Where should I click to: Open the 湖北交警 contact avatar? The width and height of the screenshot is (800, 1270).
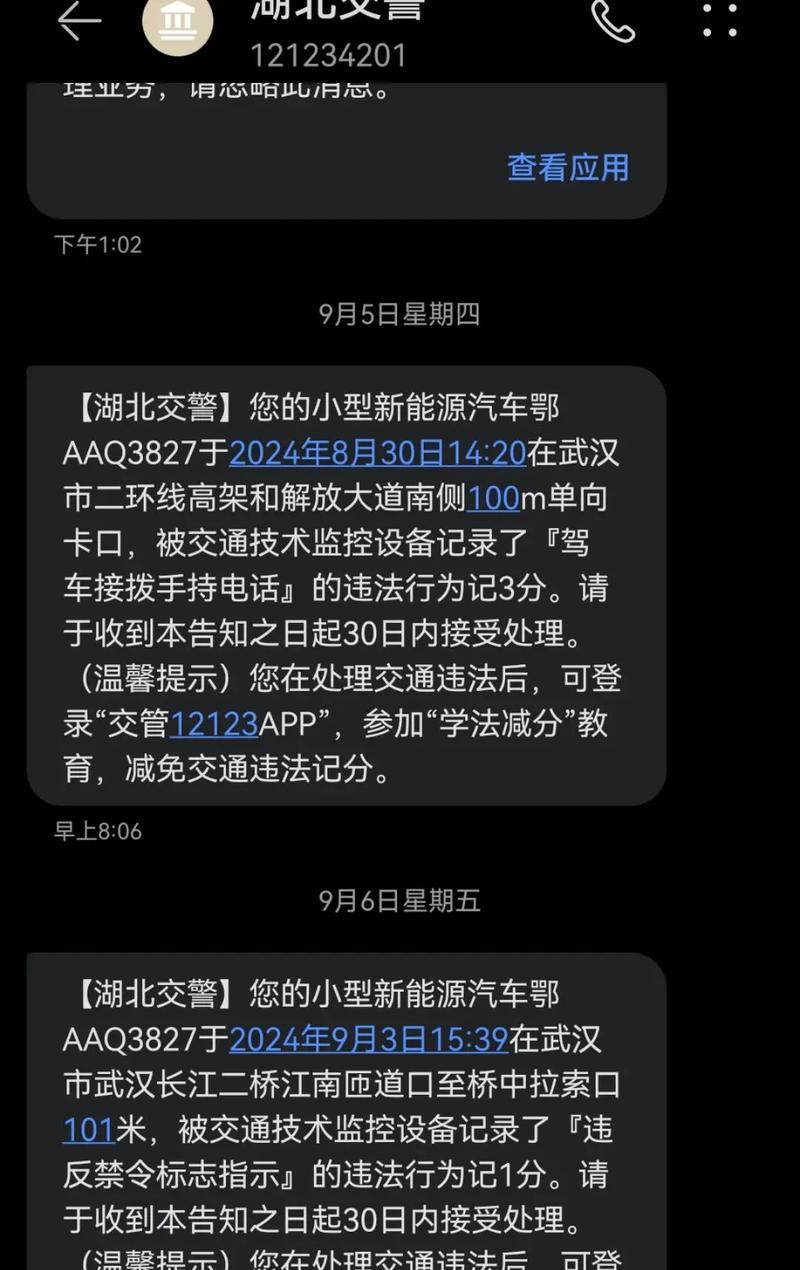[x=178, y=20]
